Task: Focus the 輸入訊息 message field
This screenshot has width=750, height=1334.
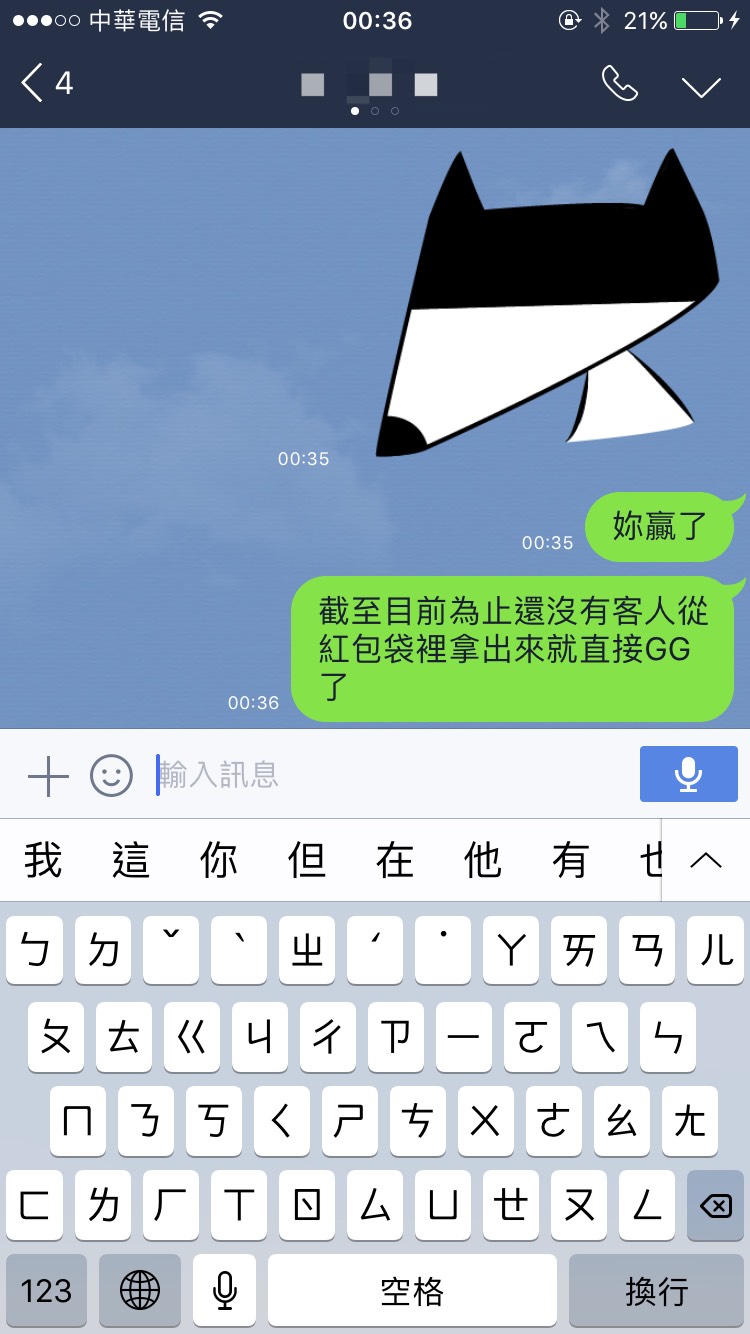Action: tap(390, 775)
